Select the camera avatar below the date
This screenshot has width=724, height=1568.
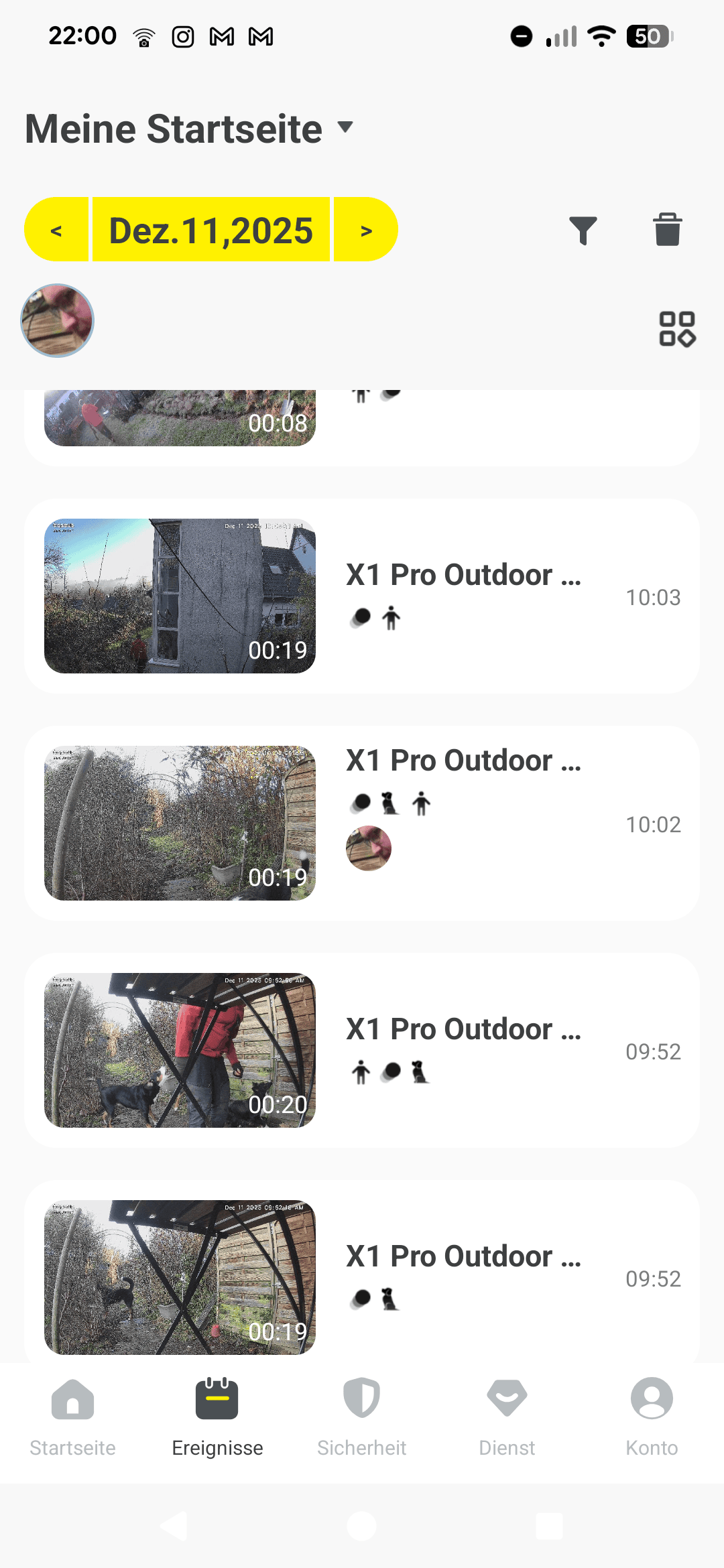click(x=57, y=320)
